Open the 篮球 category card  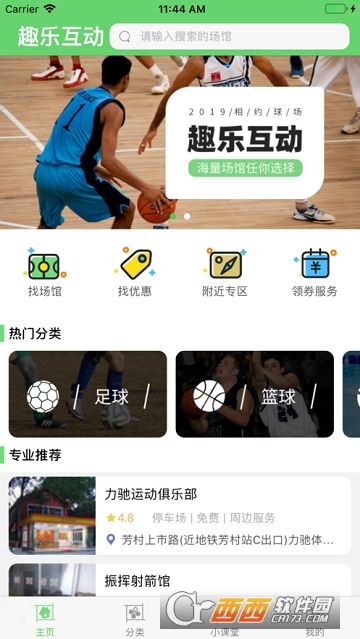point(255,394)
